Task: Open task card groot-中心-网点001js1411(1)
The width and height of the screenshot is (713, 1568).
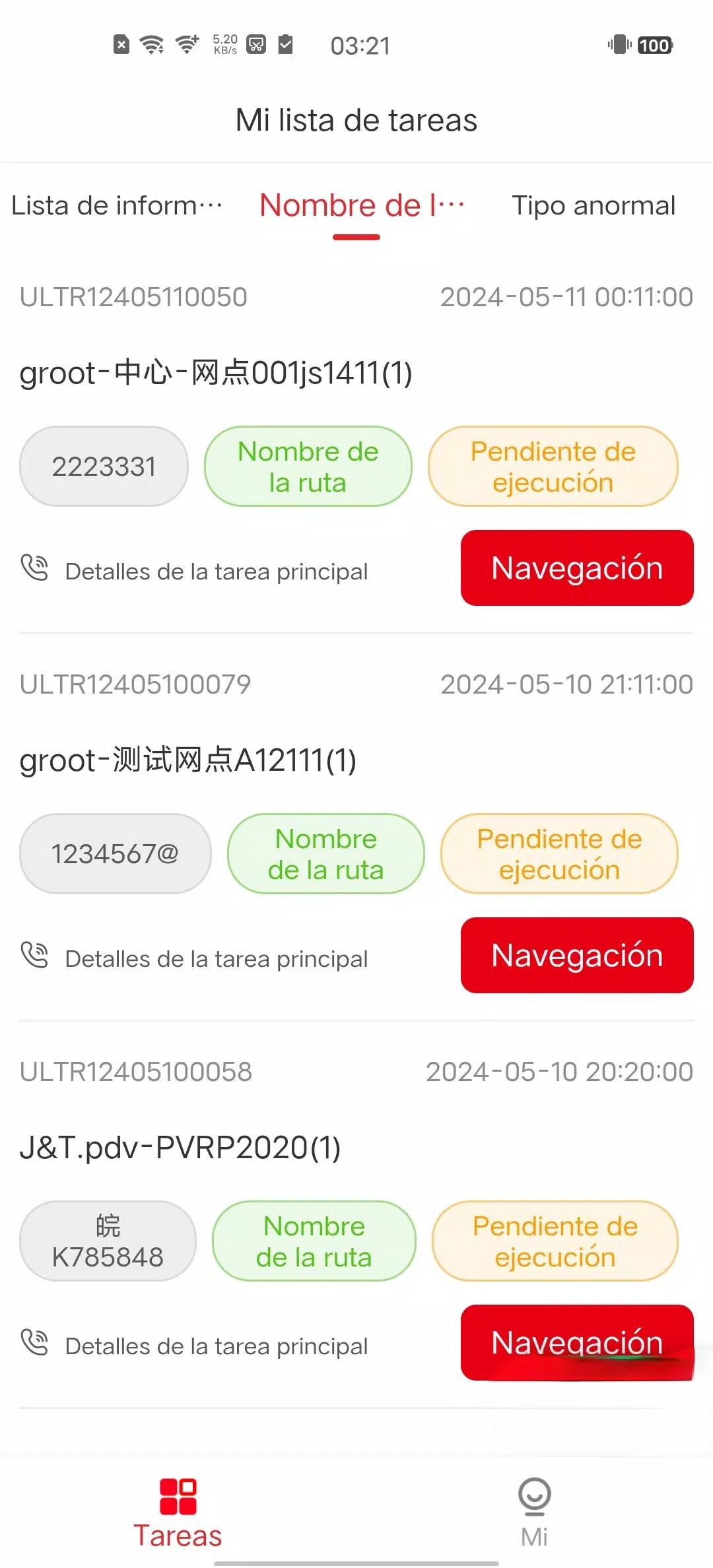Action: click(216, 374)
